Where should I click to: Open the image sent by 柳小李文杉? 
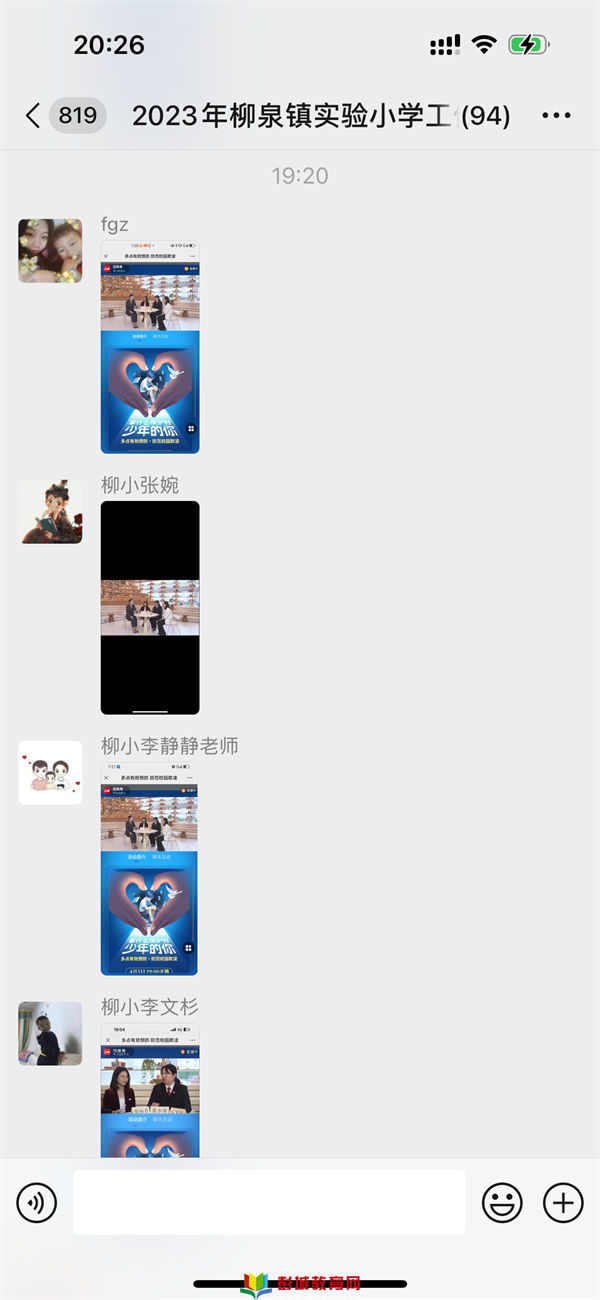click(150, 1090)
